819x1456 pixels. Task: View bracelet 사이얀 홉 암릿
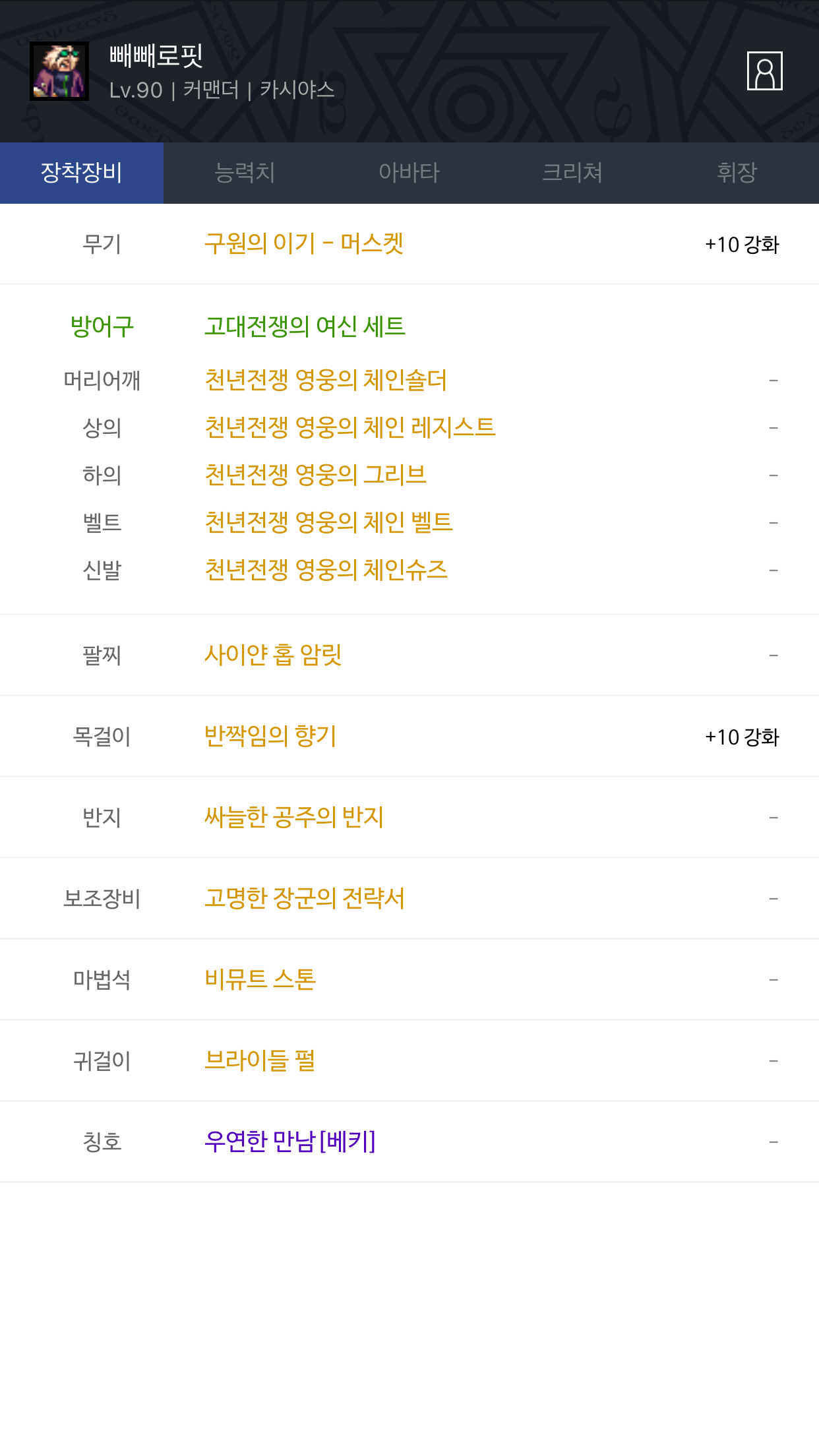273,655
